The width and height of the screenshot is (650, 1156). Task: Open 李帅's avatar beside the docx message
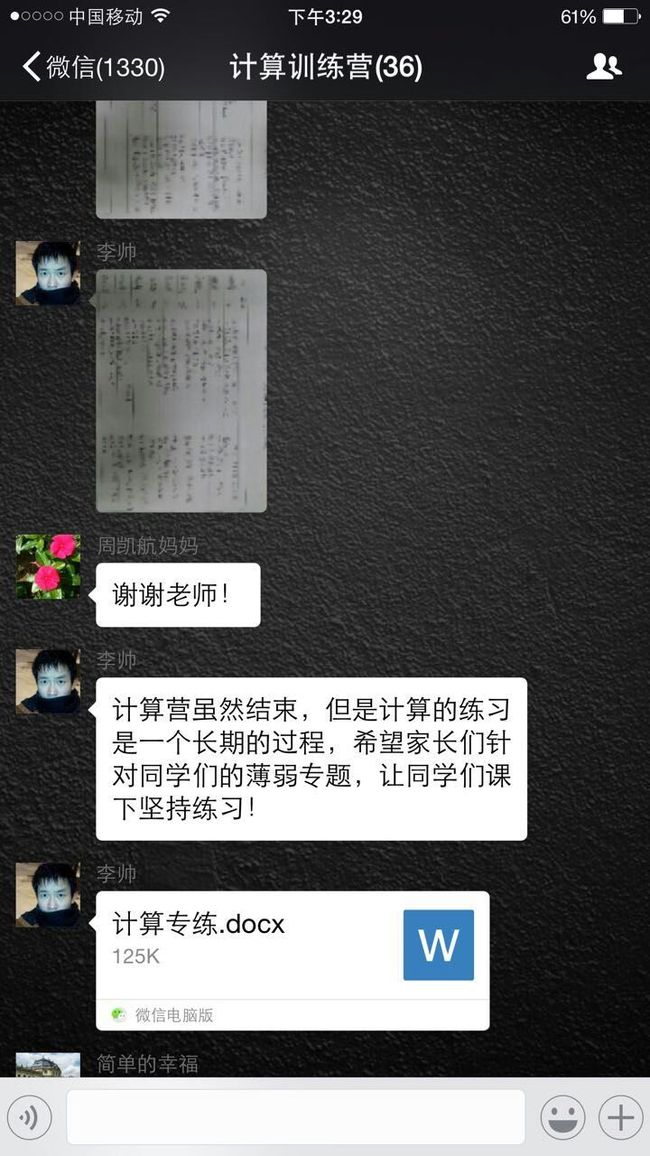click(x=48, y=894)
